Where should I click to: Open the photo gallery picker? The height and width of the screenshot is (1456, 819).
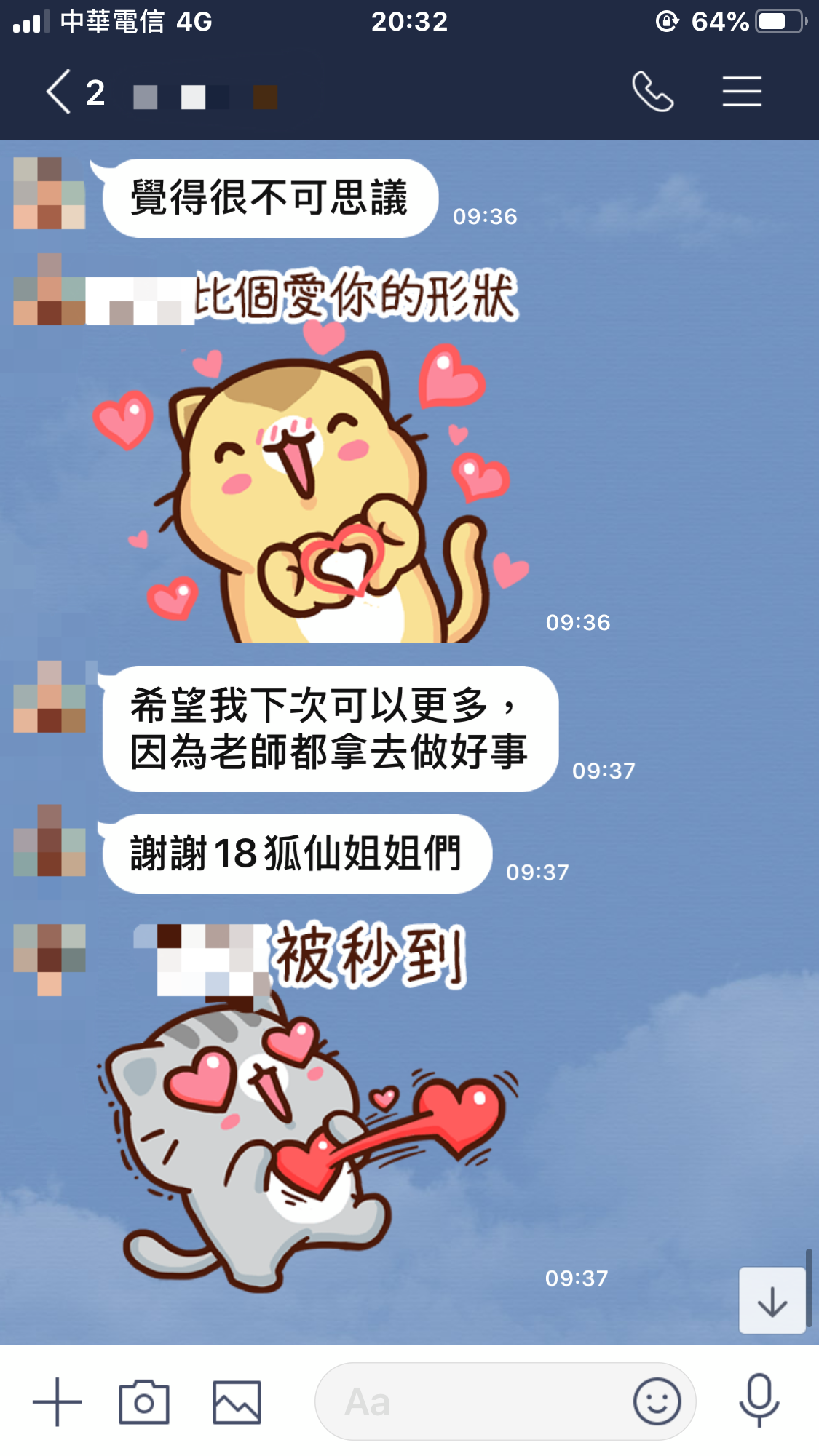click(x=237, y=1401)
